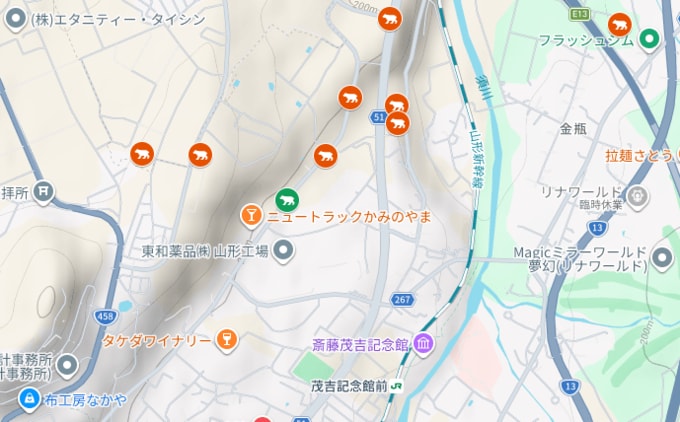The height and width of the screenshot is (422, 680).
Task: Tap orange bear marker beside フラッシュジム
Action: 619,23
